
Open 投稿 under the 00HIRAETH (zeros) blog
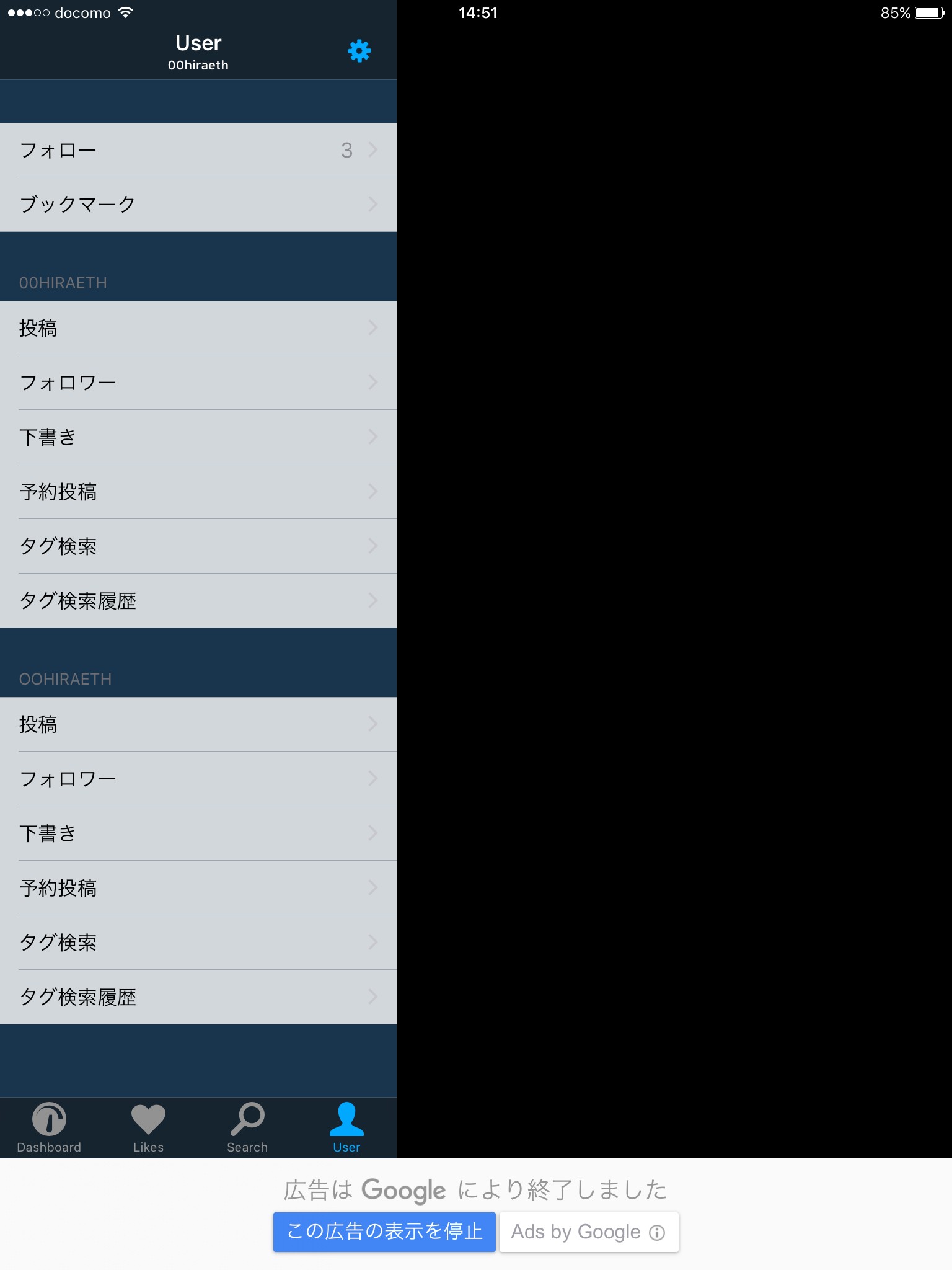click(198, 328)
